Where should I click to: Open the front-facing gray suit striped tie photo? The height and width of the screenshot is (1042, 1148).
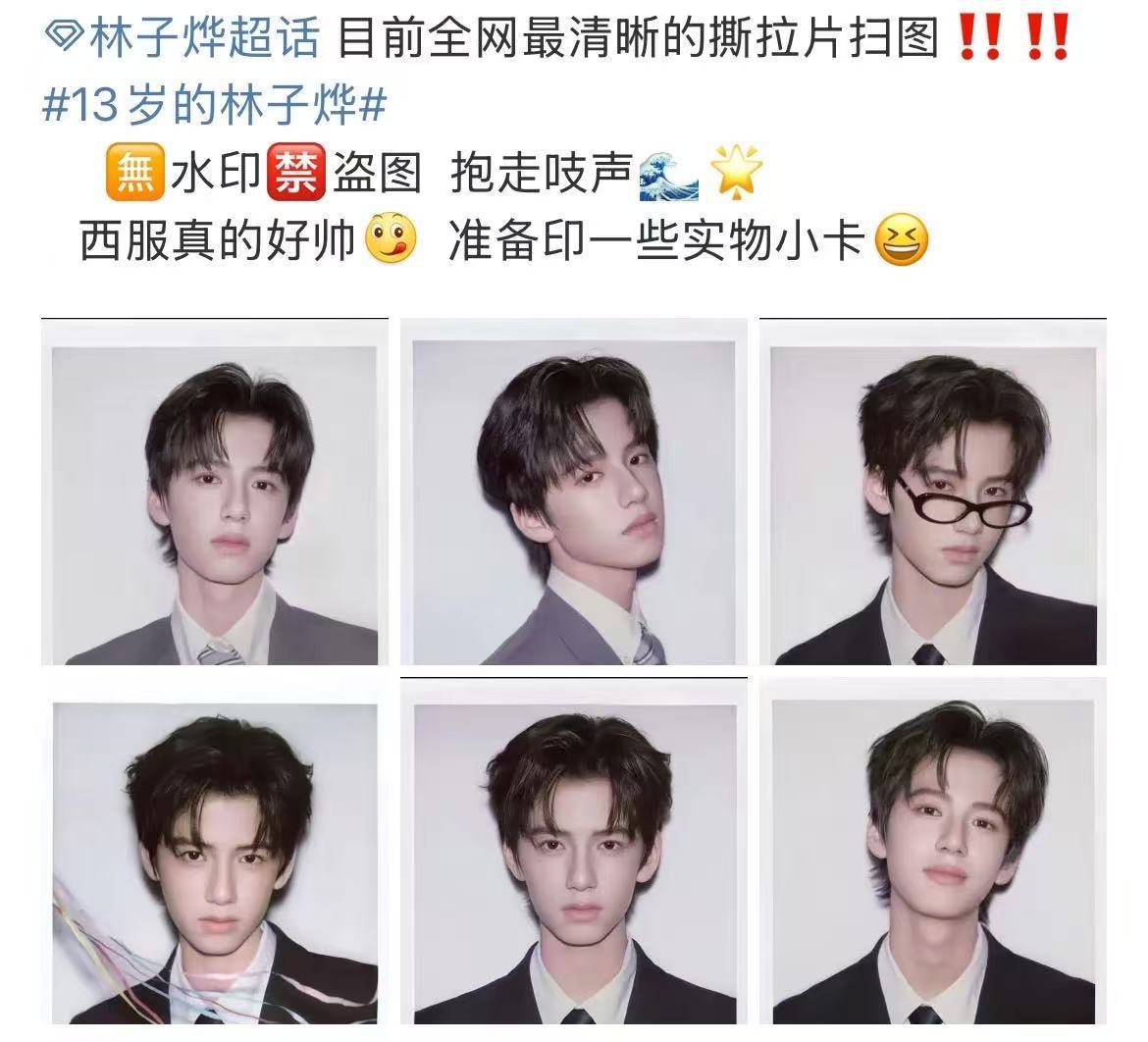214,492
